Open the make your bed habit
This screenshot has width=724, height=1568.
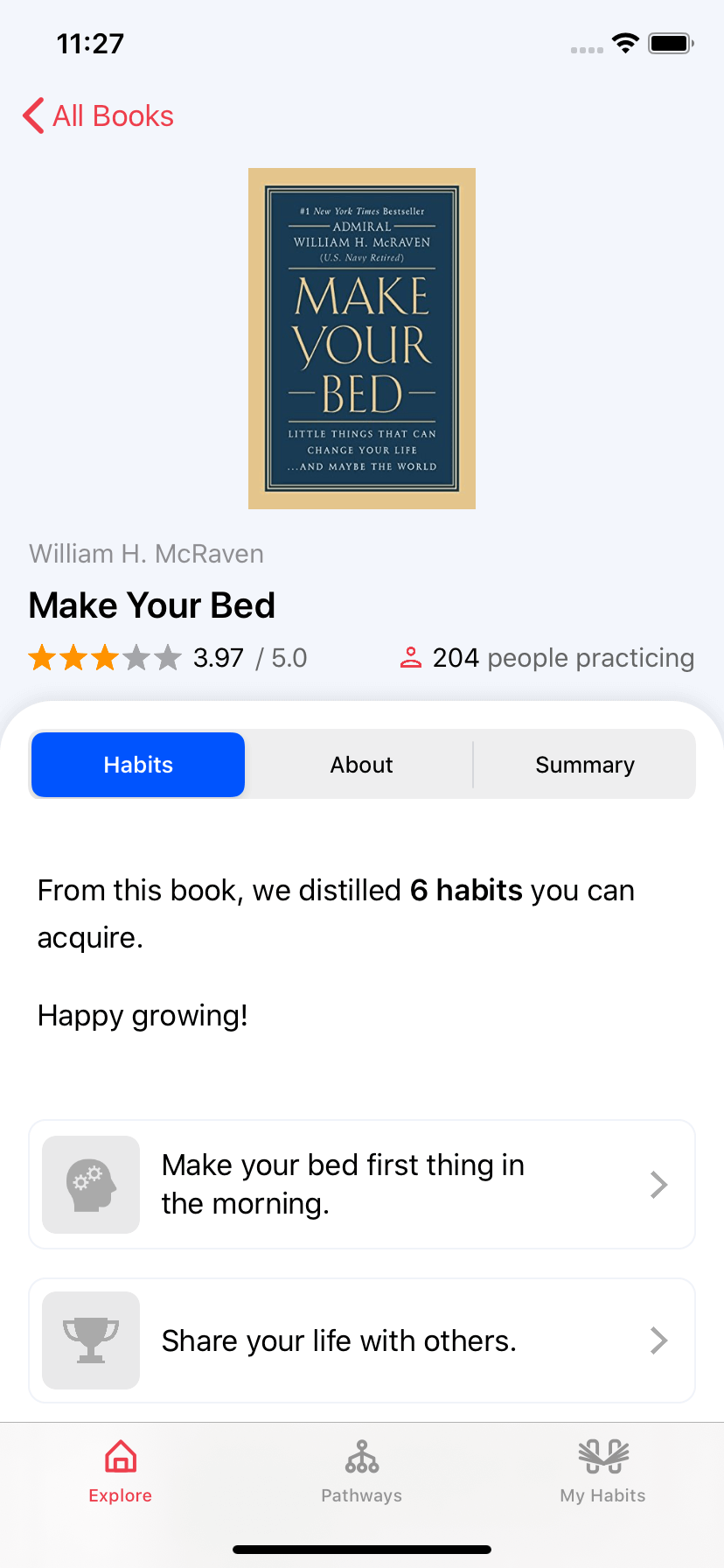[x=362, y=1185]
